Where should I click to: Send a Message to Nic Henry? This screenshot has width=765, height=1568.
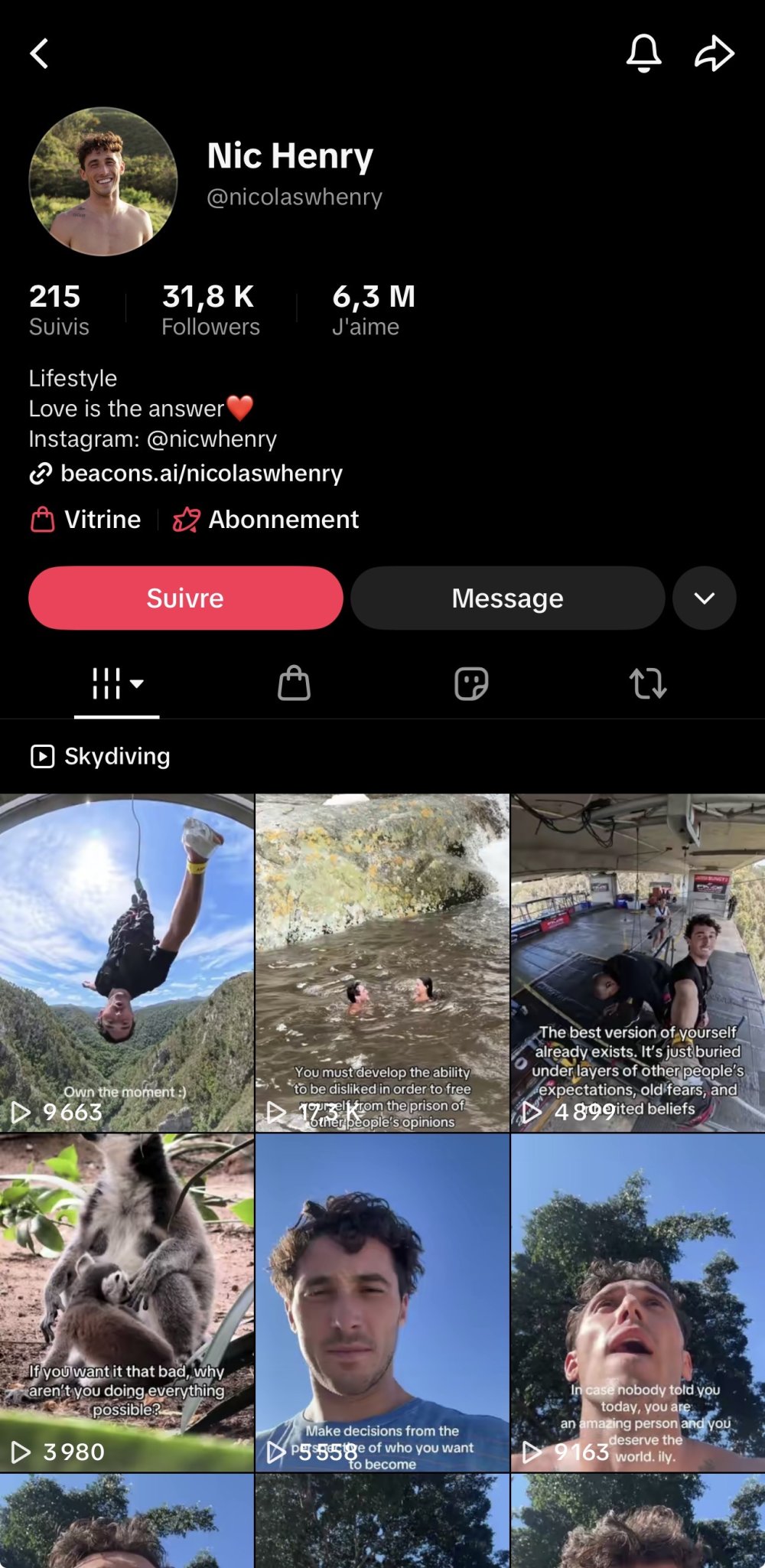(507, 598)
